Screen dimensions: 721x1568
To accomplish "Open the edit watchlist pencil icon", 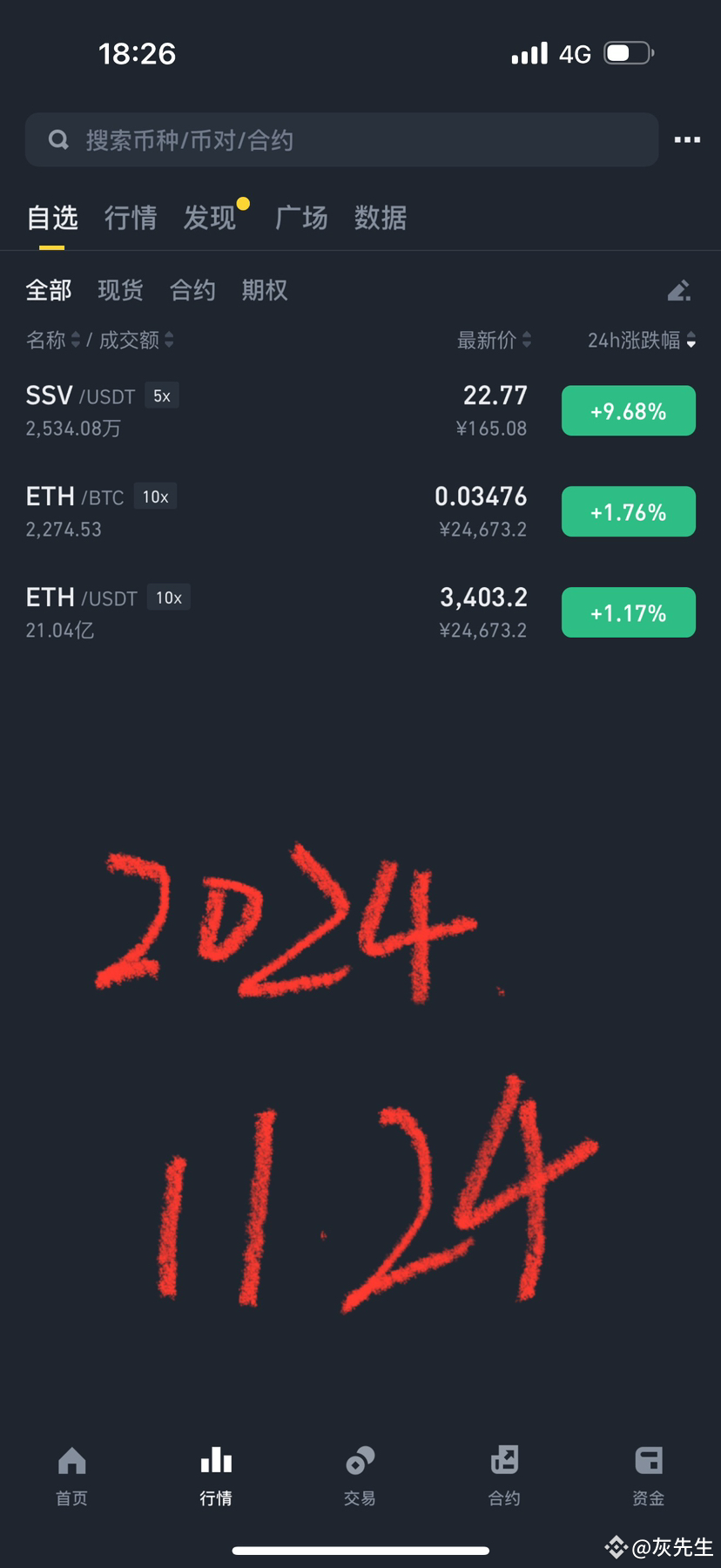I will click(679, 290).
